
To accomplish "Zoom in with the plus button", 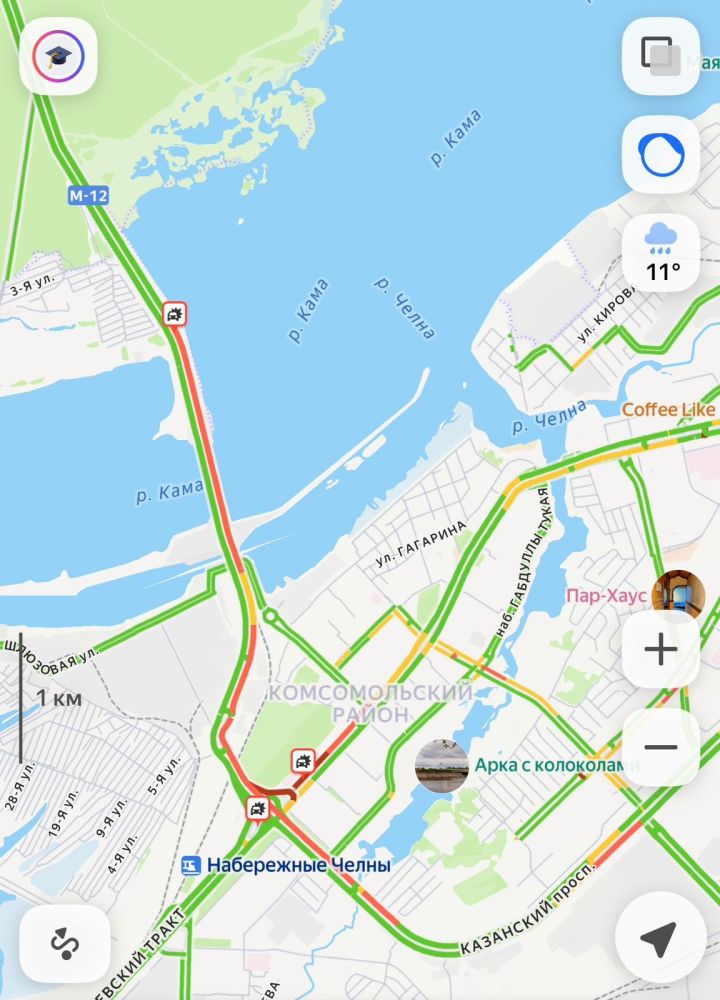I will click(x=660, y=650).
